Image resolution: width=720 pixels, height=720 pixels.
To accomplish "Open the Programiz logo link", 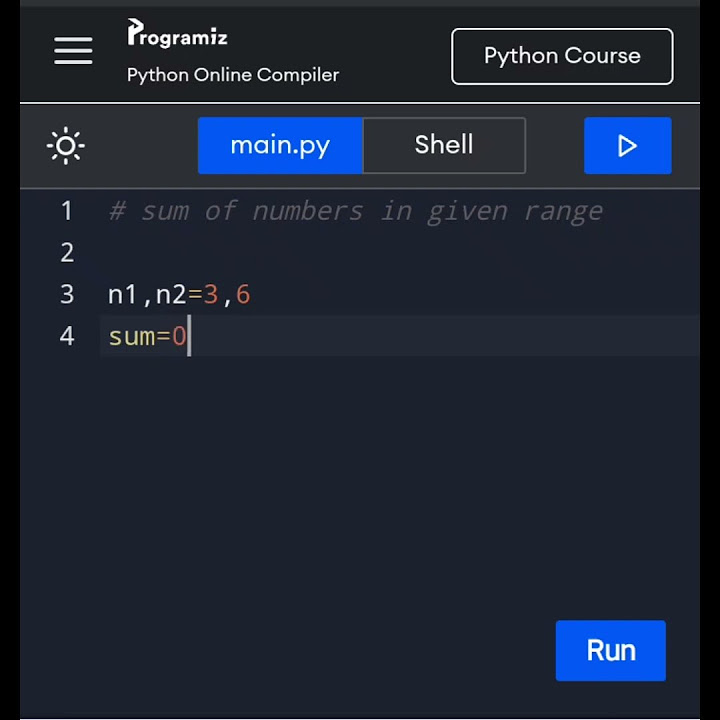I will [177, 34].
